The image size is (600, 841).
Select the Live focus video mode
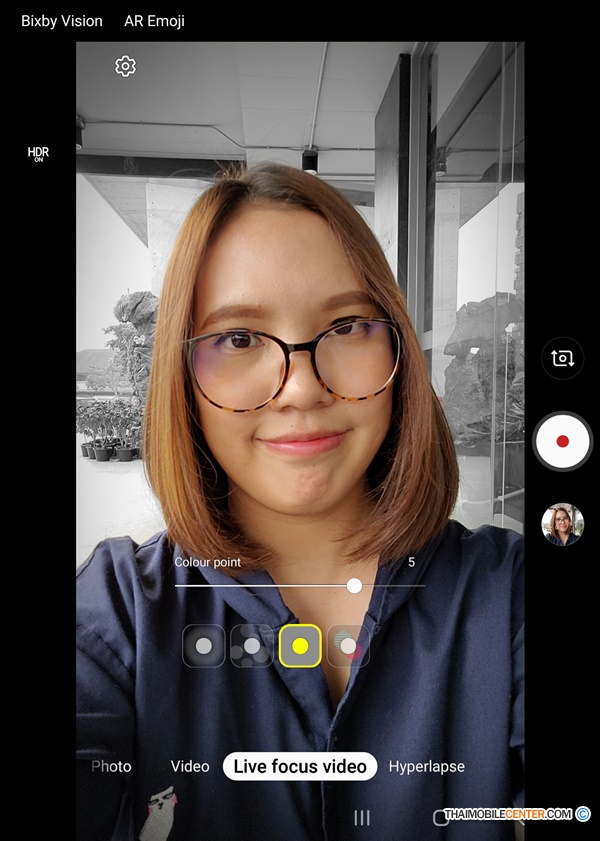click(300, 767)
